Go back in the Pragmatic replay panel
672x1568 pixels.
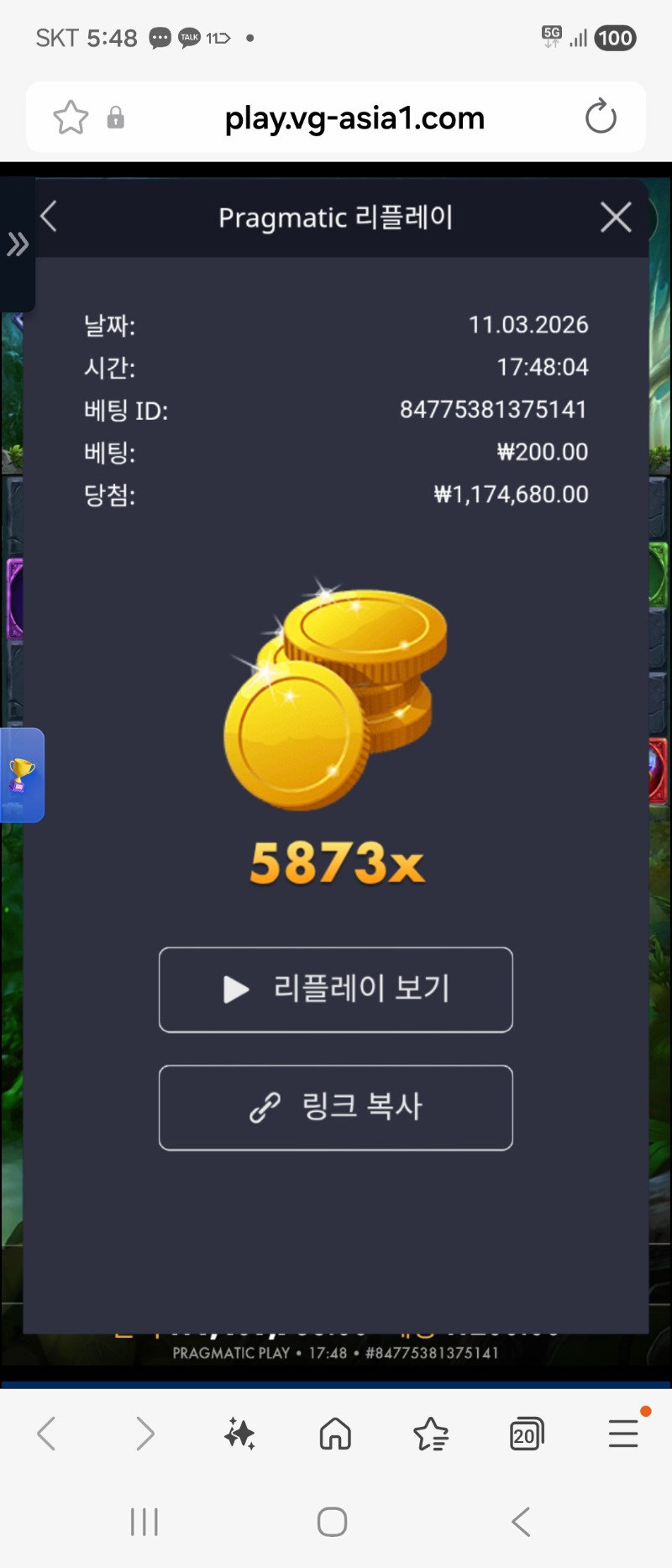[49, 217]
